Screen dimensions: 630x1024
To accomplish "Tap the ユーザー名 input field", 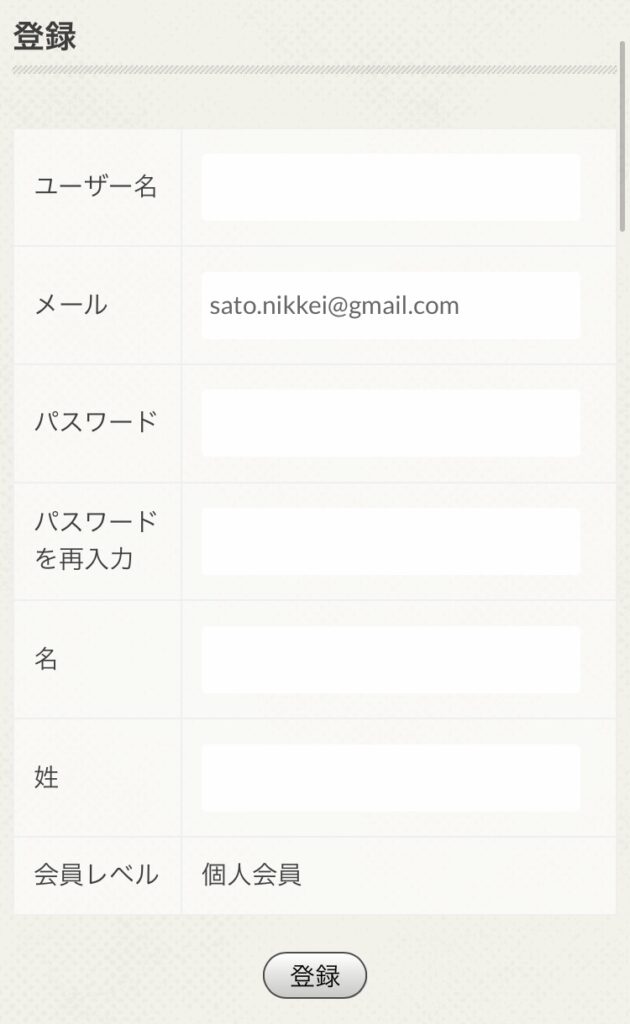I will (390, 187).
